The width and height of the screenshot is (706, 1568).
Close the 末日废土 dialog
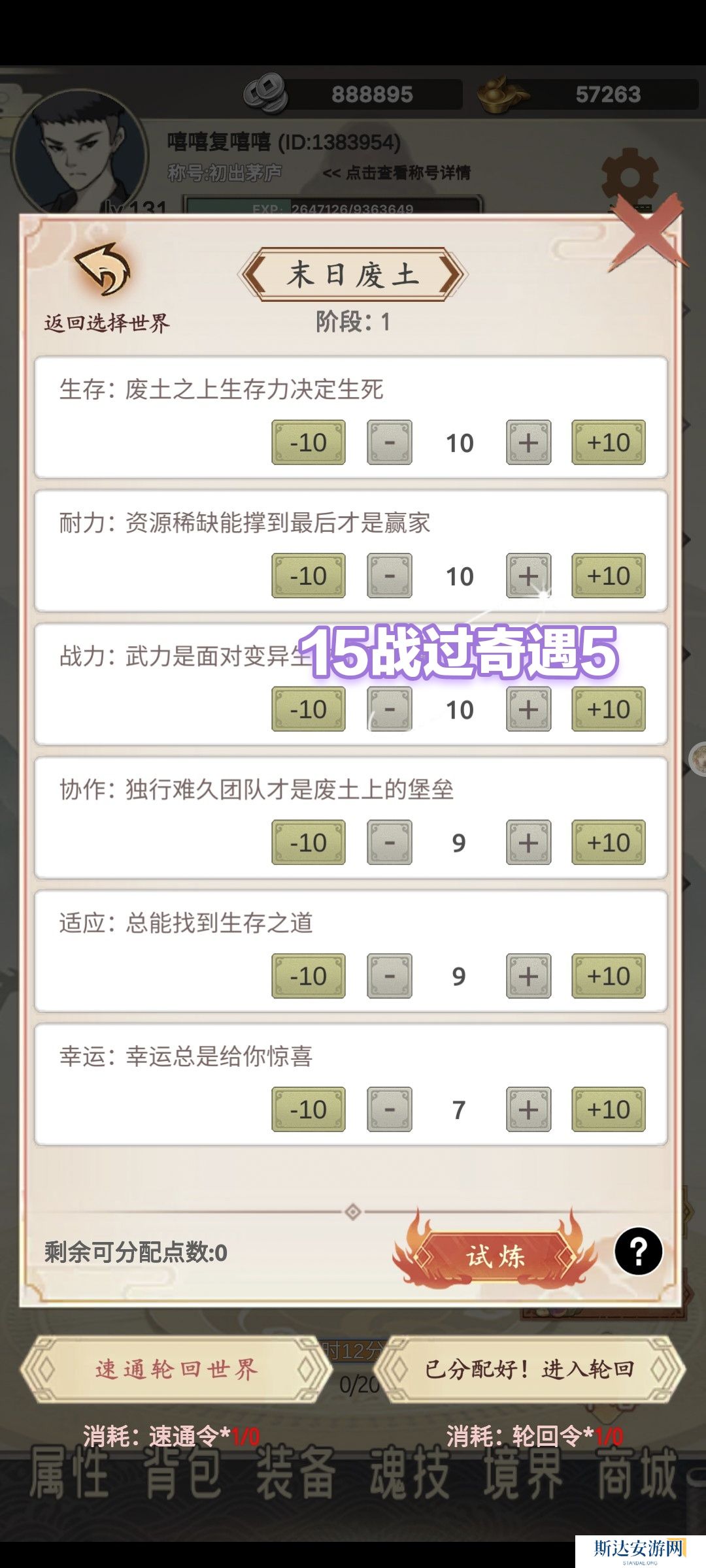click(646, 233)
